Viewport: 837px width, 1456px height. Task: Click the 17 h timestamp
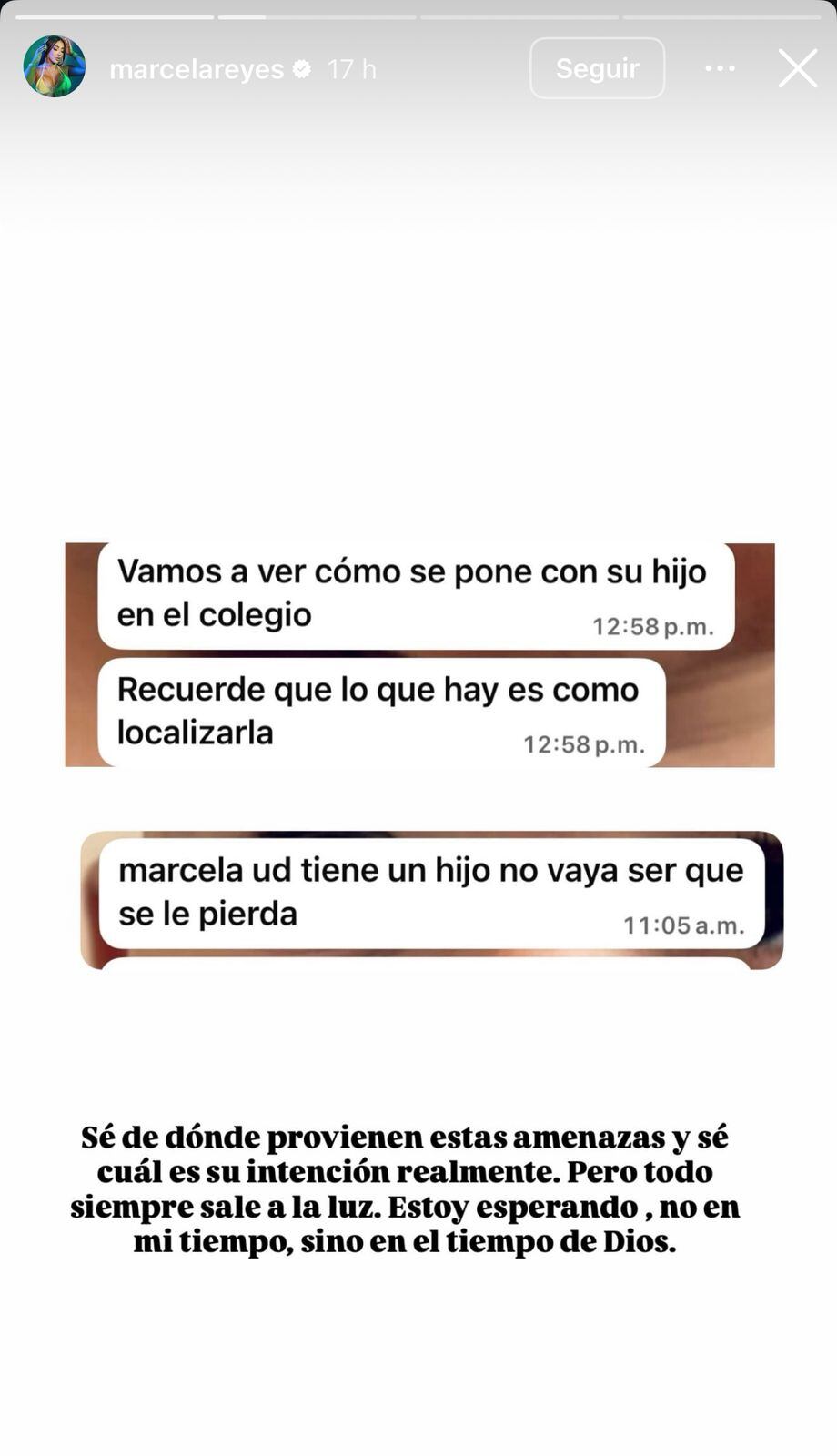point(352,67)
